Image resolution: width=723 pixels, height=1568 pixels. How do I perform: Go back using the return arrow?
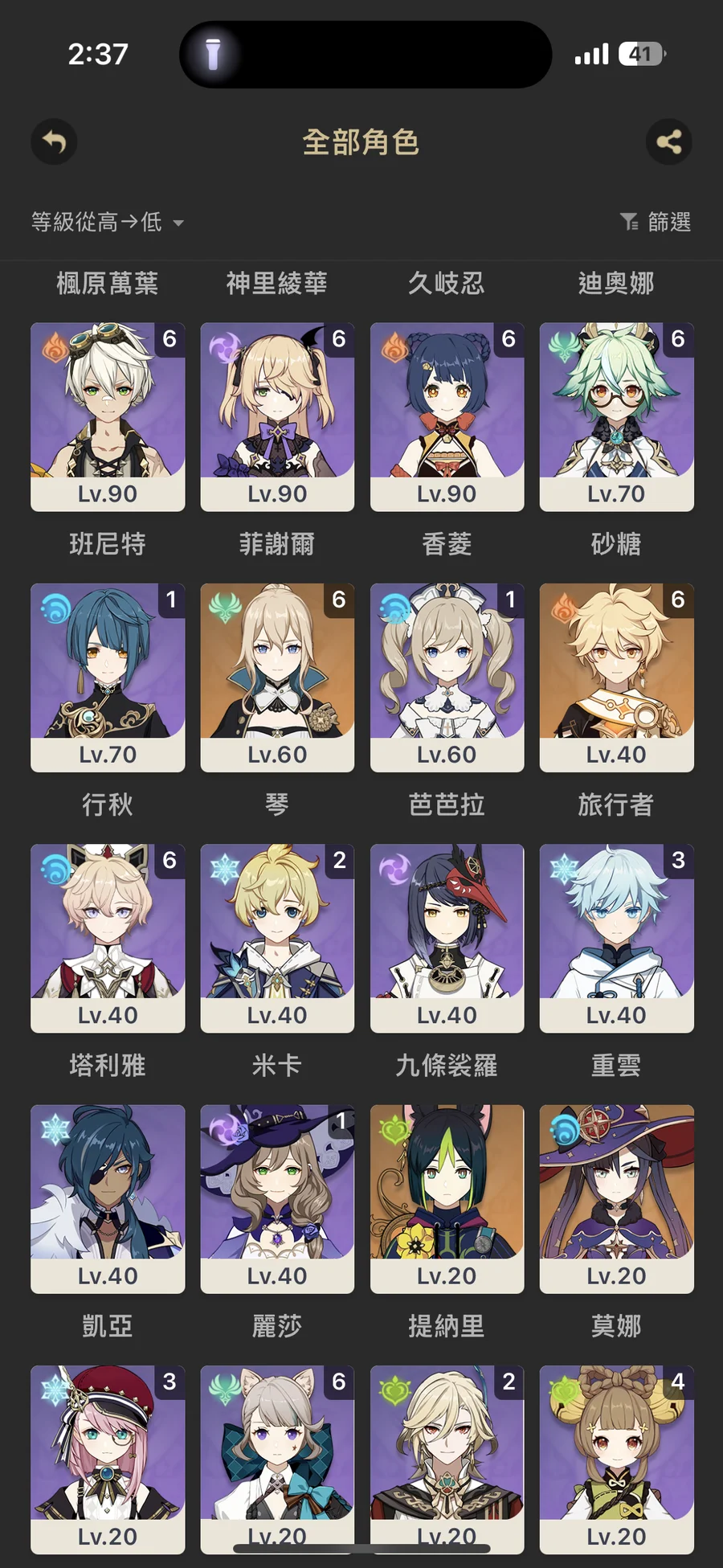point(54,142)
